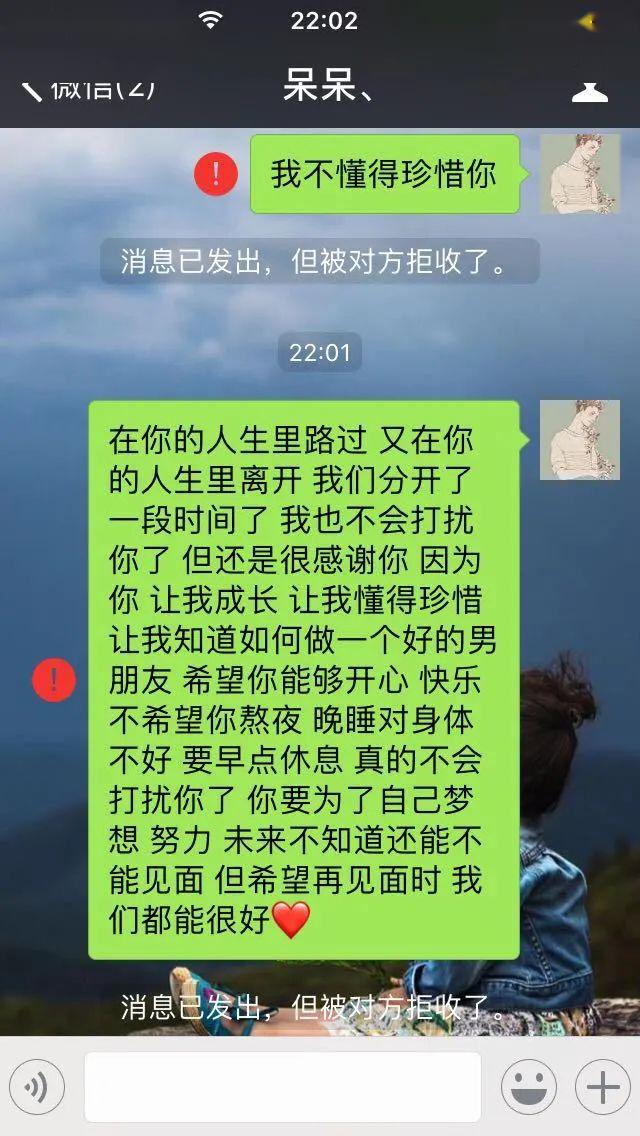This screenshot has width=640, height=1136.
Task: Open the plus menu for more attachments
Action: click(x=603, y=1087)
